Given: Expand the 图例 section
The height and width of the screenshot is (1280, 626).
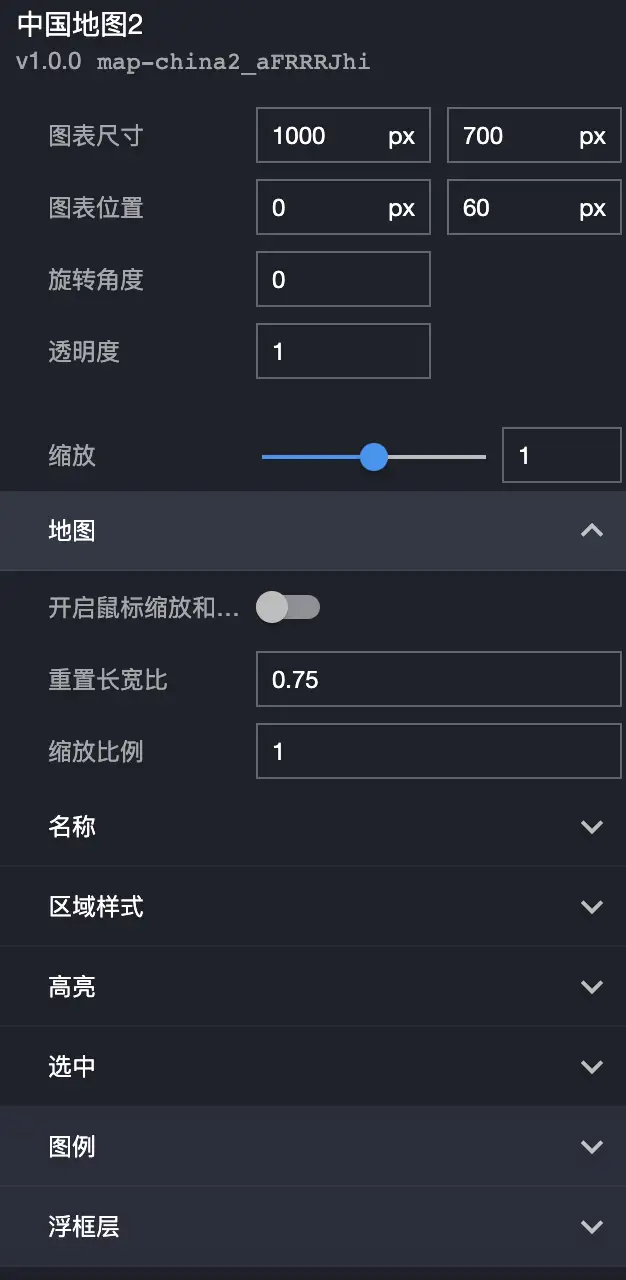Looking at the screenshot, I should click(592, 1147).
